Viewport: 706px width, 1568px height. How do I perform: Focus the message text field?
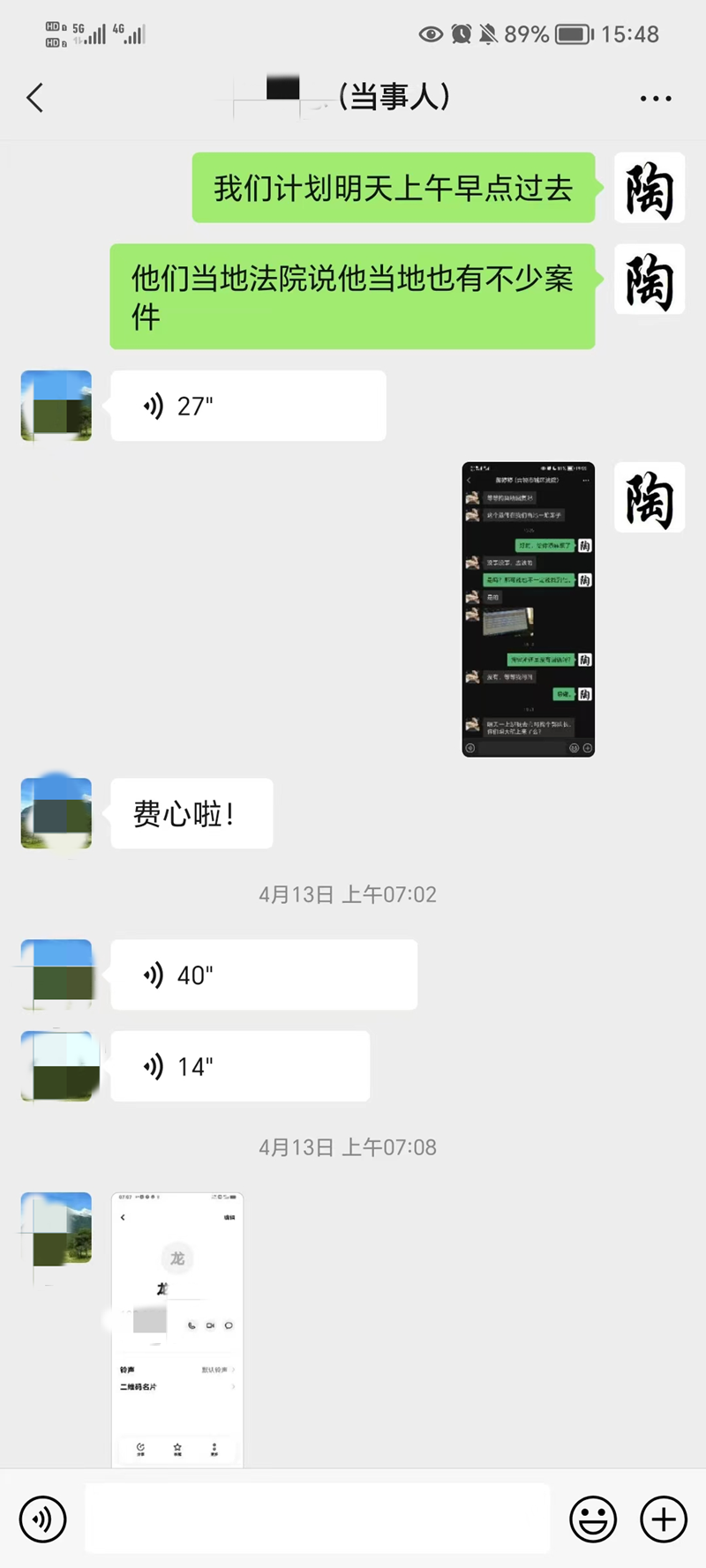318,1519
